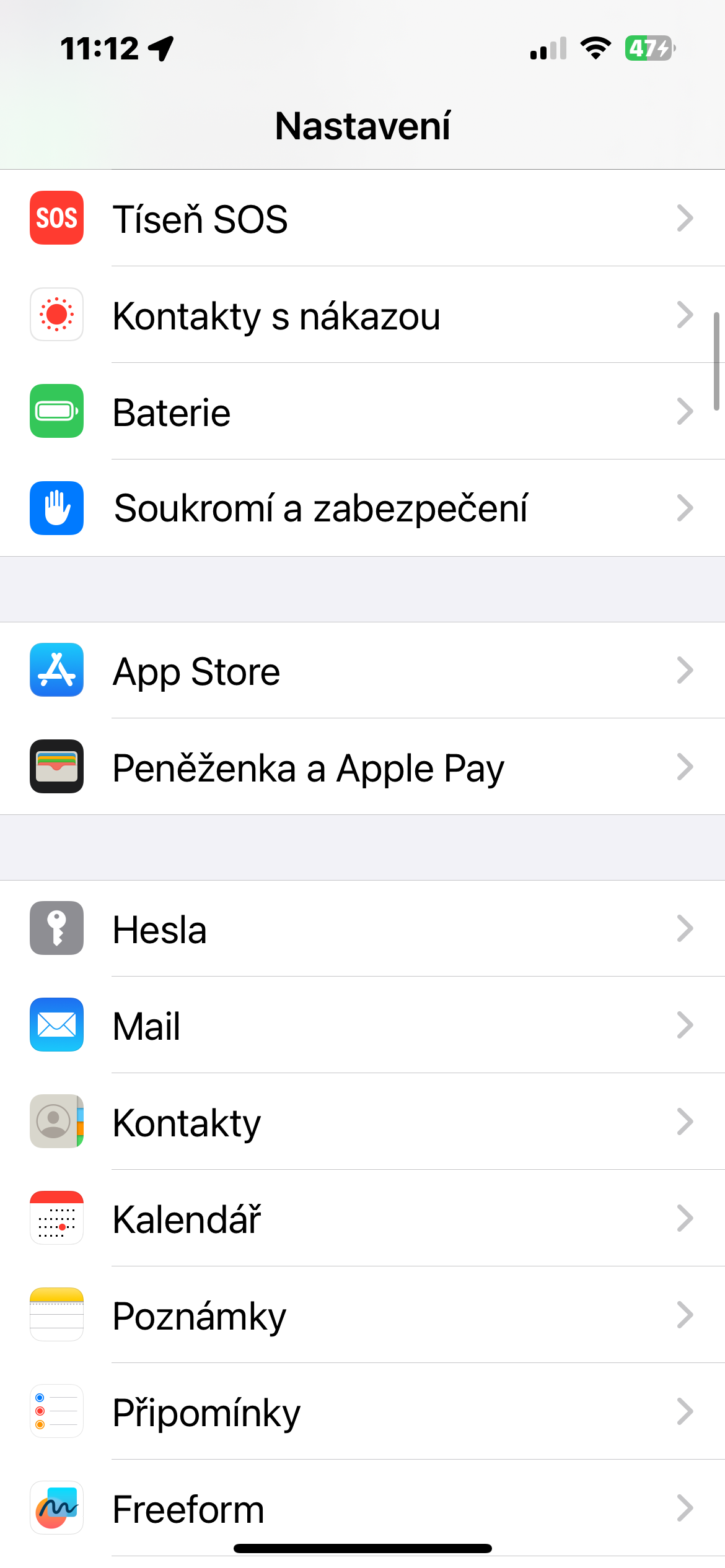Select the Připomínky row
Viewport: 725px width, 1568px height.
362,1412
